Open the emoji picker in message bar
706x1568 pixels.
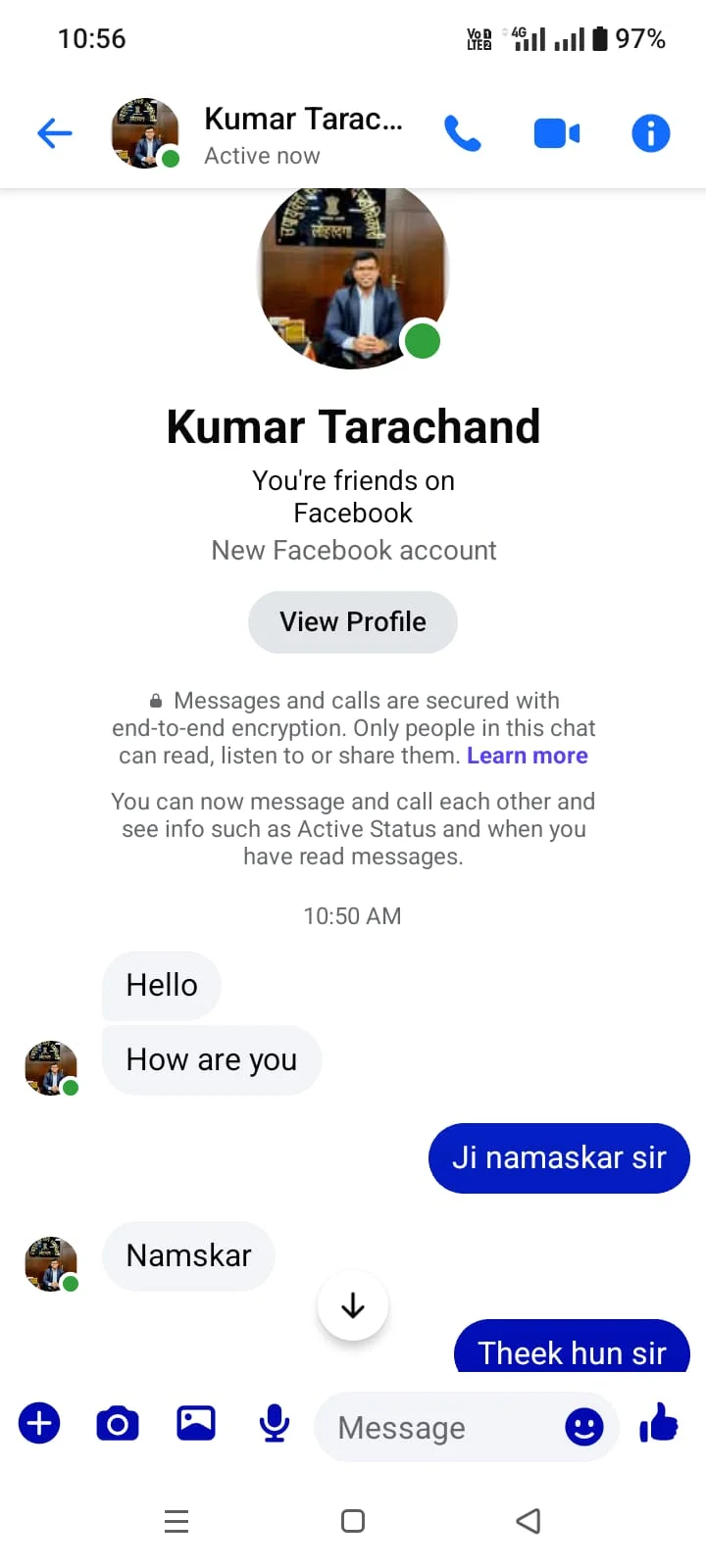585,1427
